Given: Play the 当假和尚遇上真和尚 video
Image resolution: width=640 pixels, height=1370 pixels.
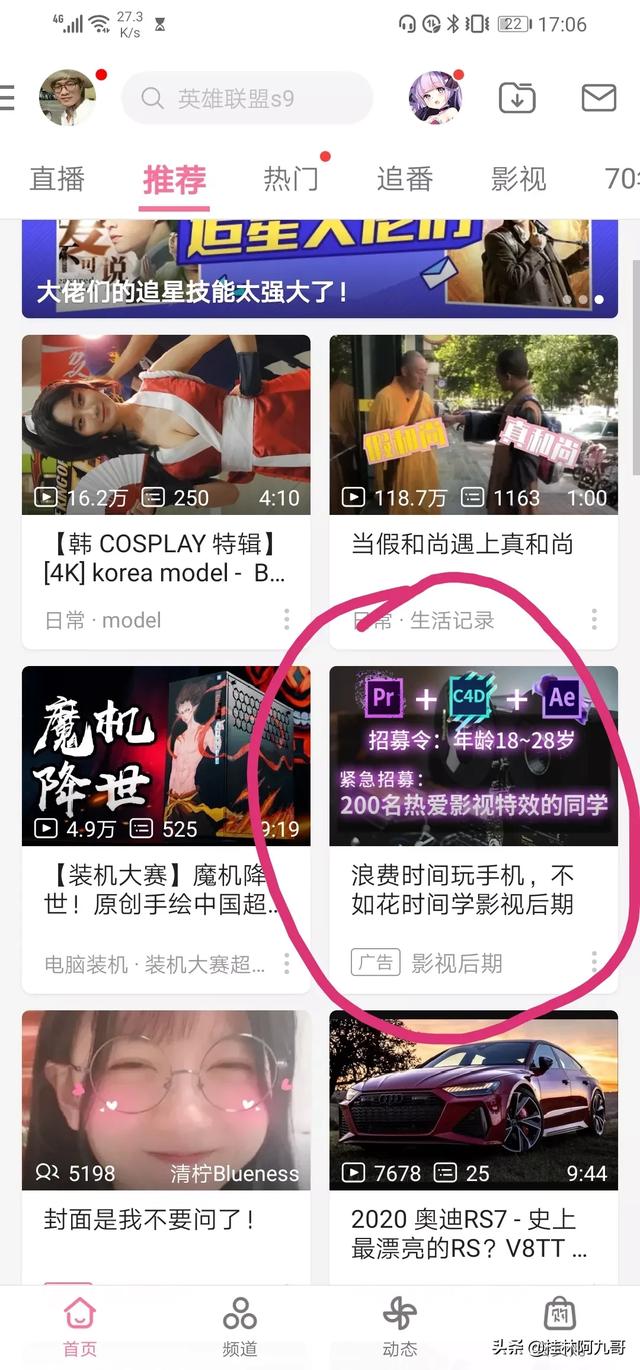Looking at the screenshot, I should point(474,425).
